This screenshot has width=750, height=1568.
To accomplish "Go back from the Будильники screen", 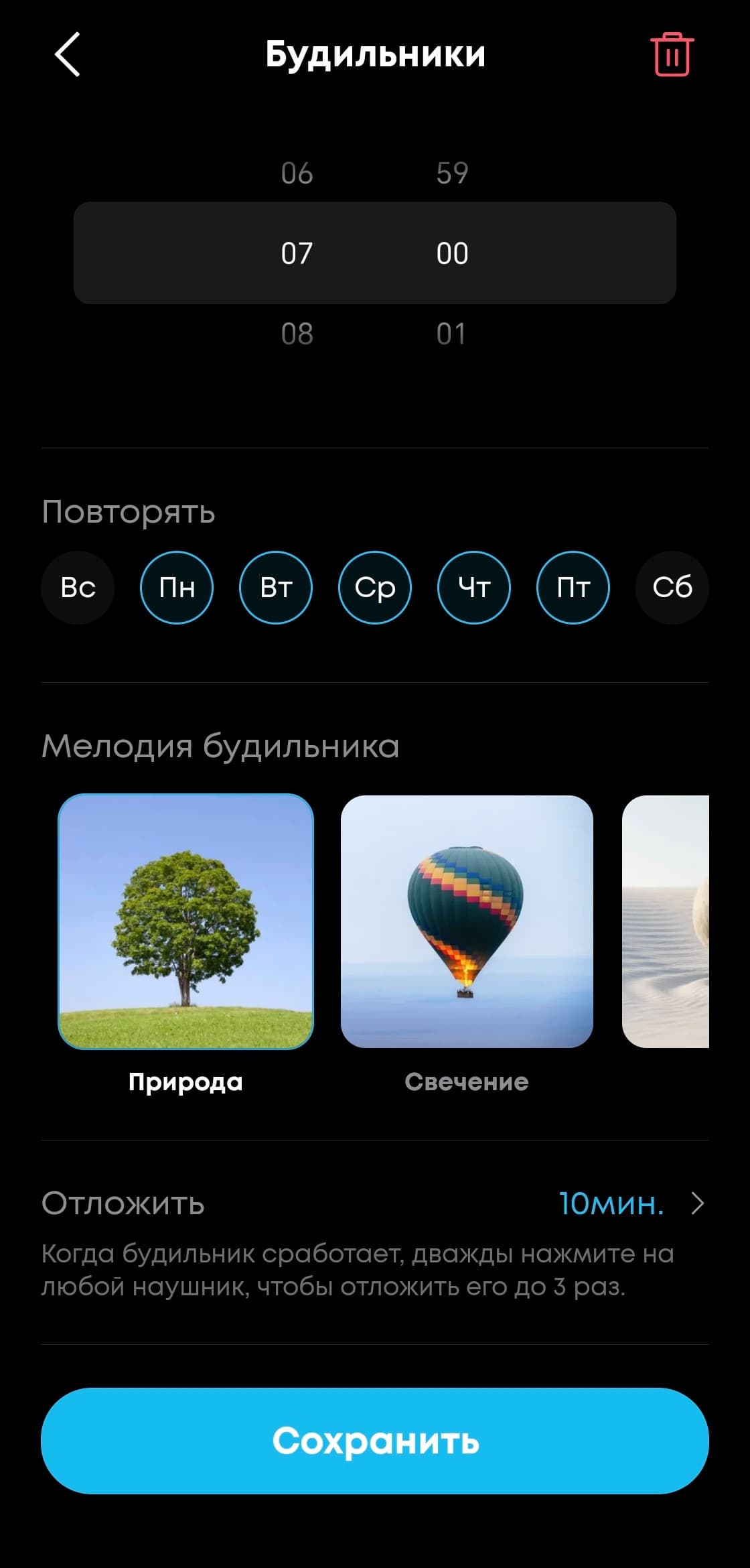I will [68, 54].
